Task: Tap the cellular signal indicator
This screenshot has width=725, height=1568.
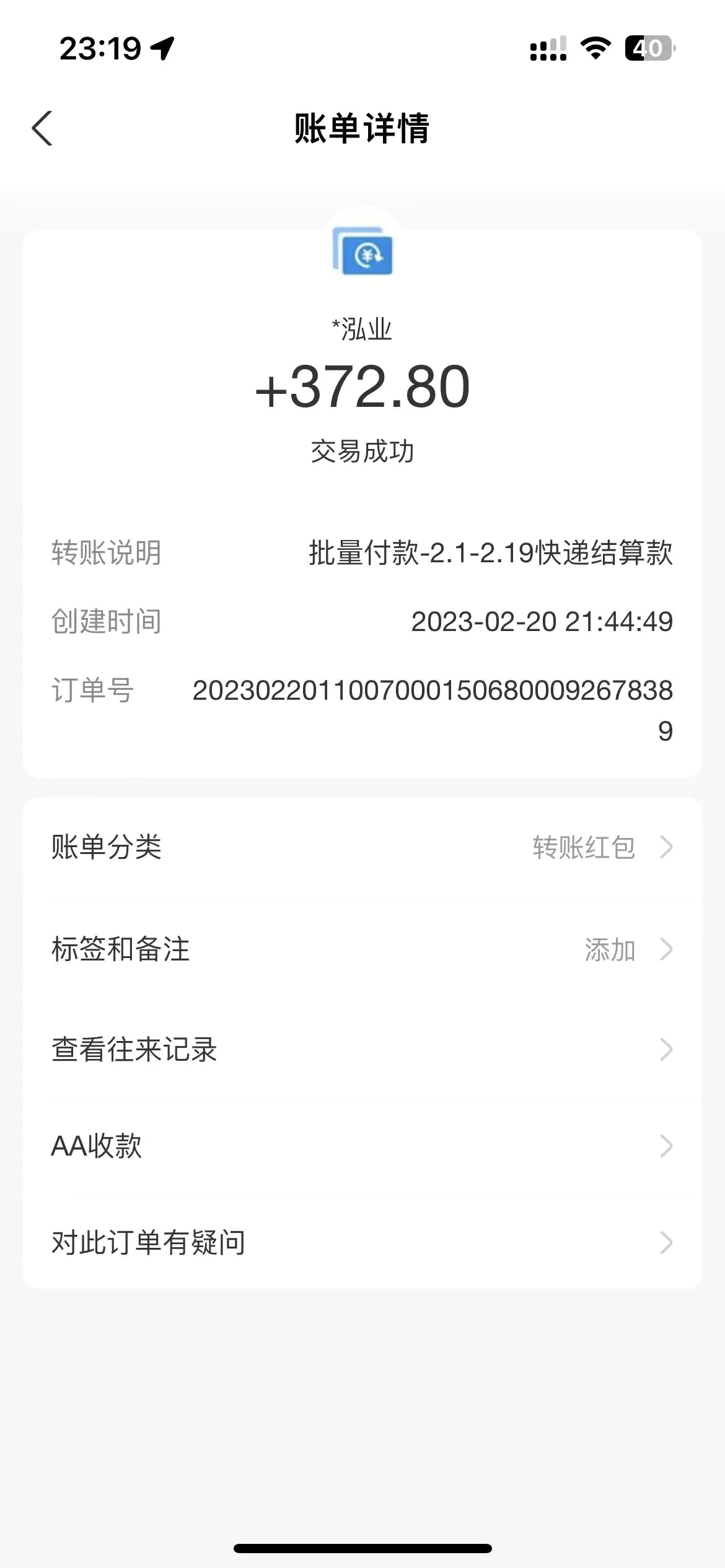Action: coord(548,49)
